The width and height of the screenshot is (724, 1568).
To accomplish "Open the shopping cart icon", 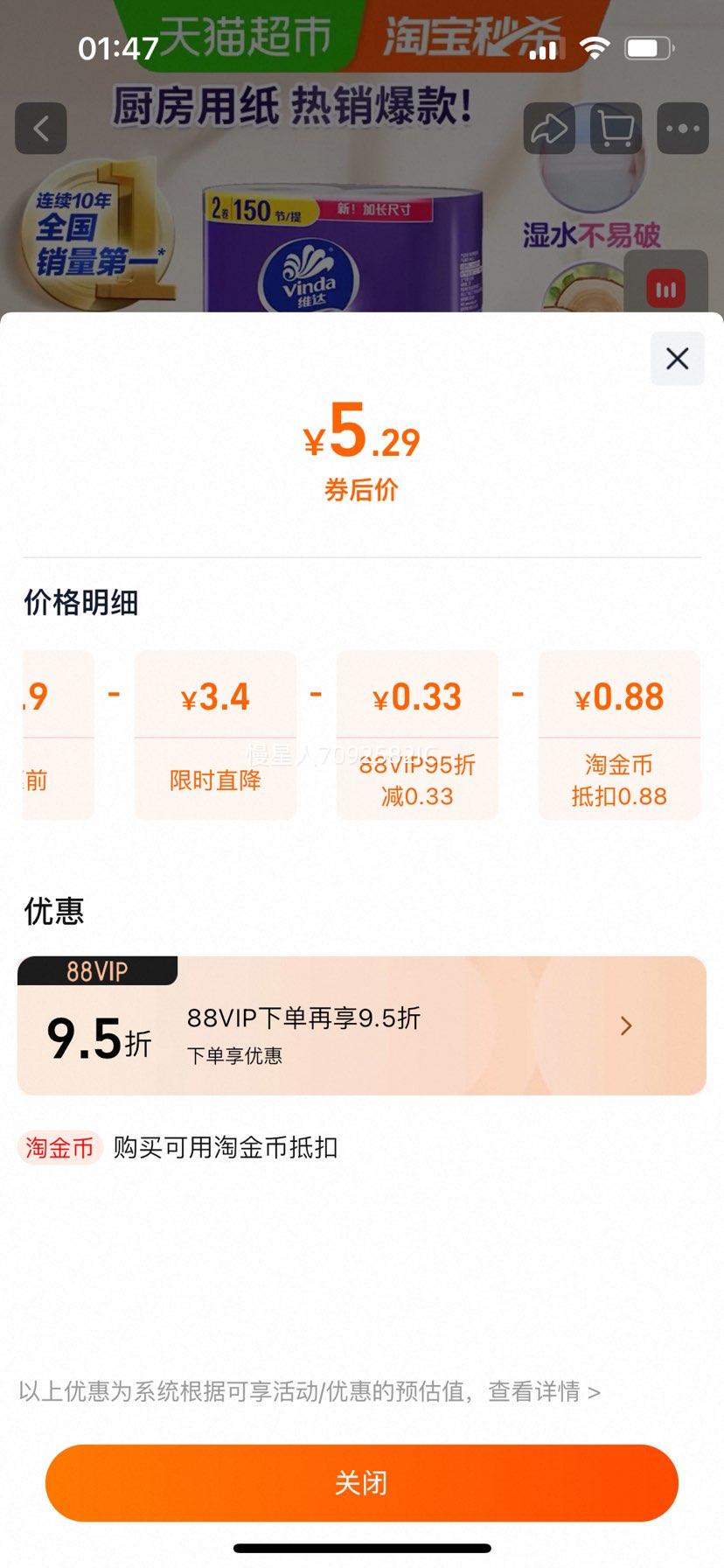I will click(x=616, y=128).
